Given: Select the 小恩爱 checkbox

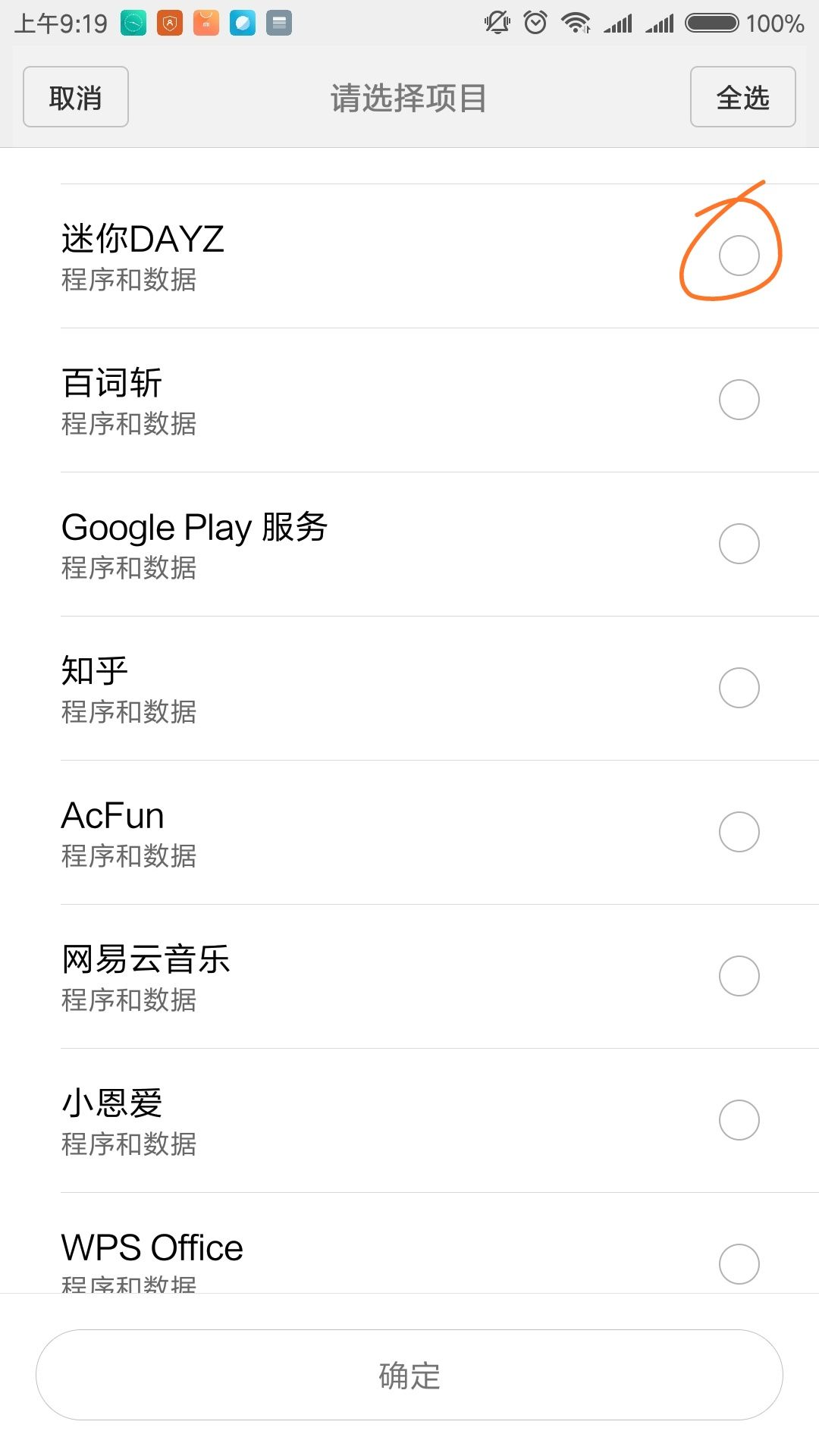Looking at the screenshot, I should tap(739, 1119).
